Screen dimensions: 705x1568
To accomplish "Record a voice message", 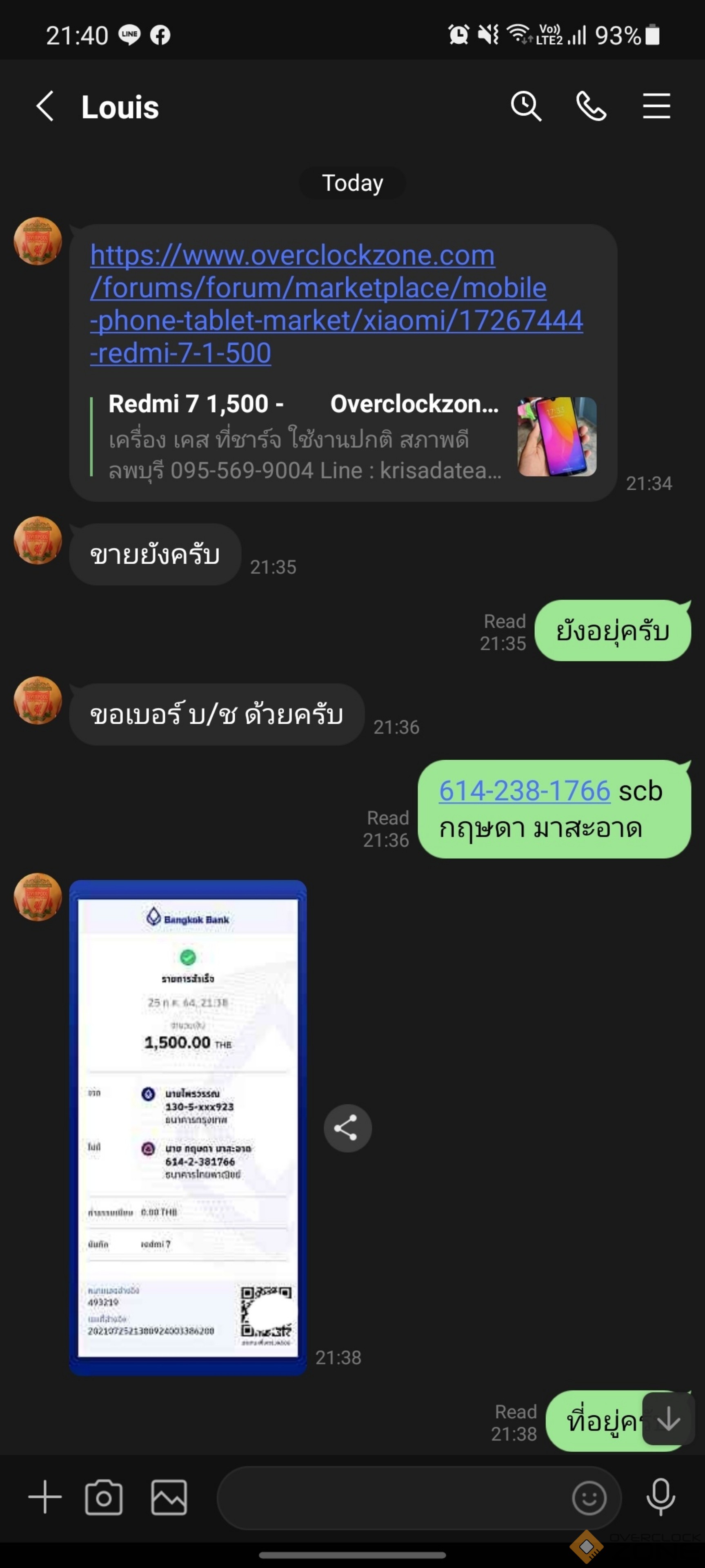I will tap(661, 1497).
